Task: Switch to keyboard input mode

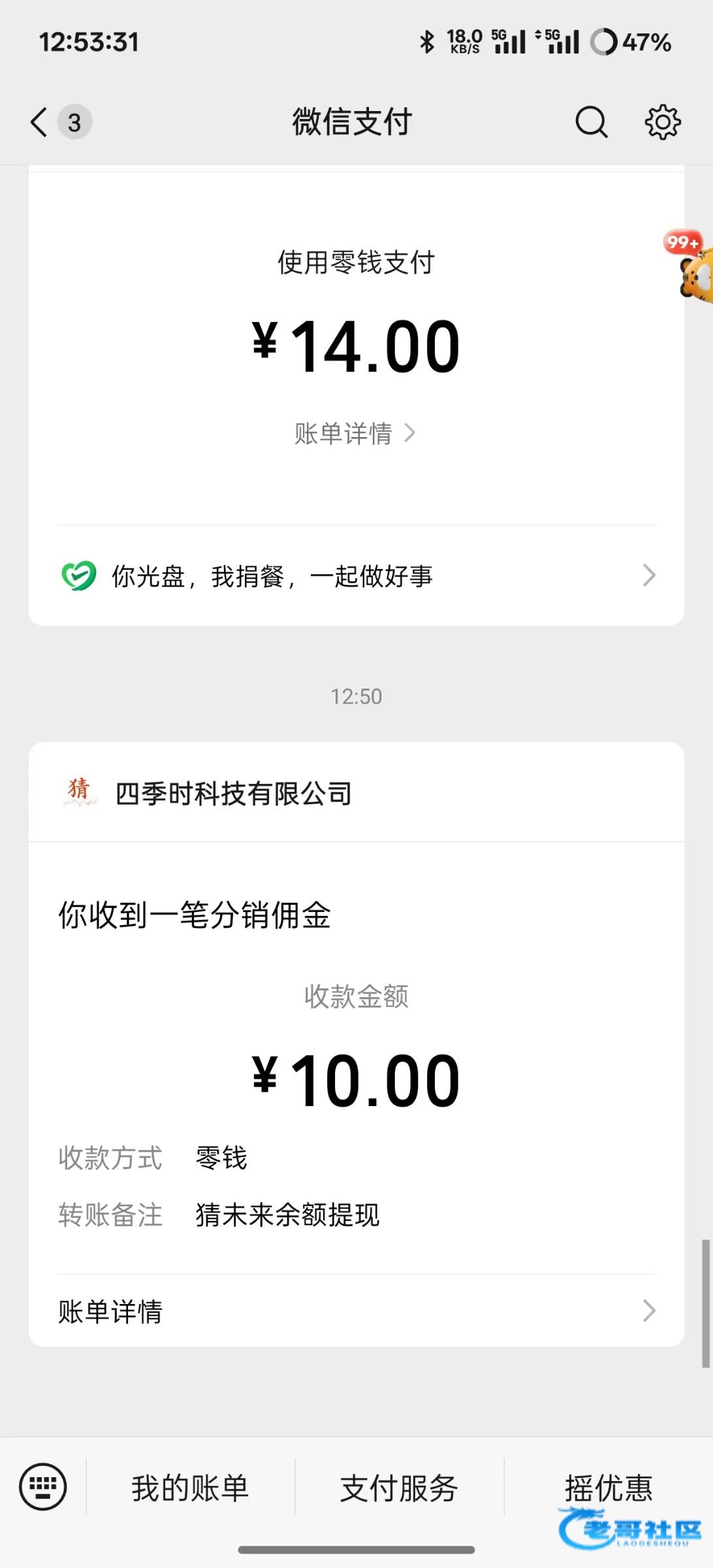Action: pos(43,1486)
